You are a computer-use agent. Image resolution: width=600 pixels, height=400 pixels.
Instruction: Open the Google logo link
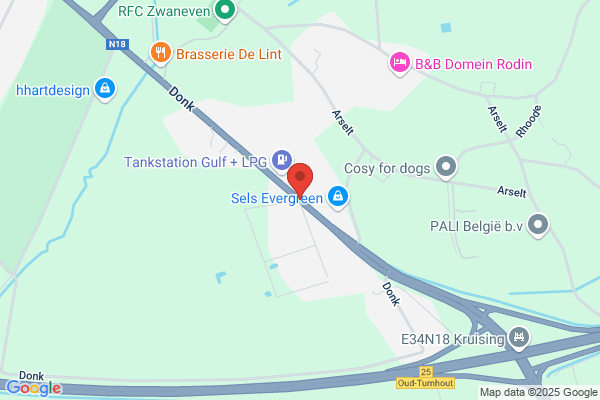(x=34, y=388)
